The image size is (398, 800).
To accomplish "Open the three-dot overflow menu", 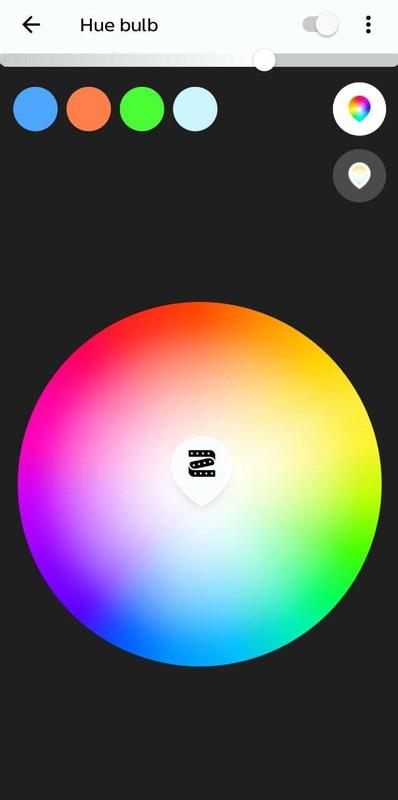I will point(368,24).
